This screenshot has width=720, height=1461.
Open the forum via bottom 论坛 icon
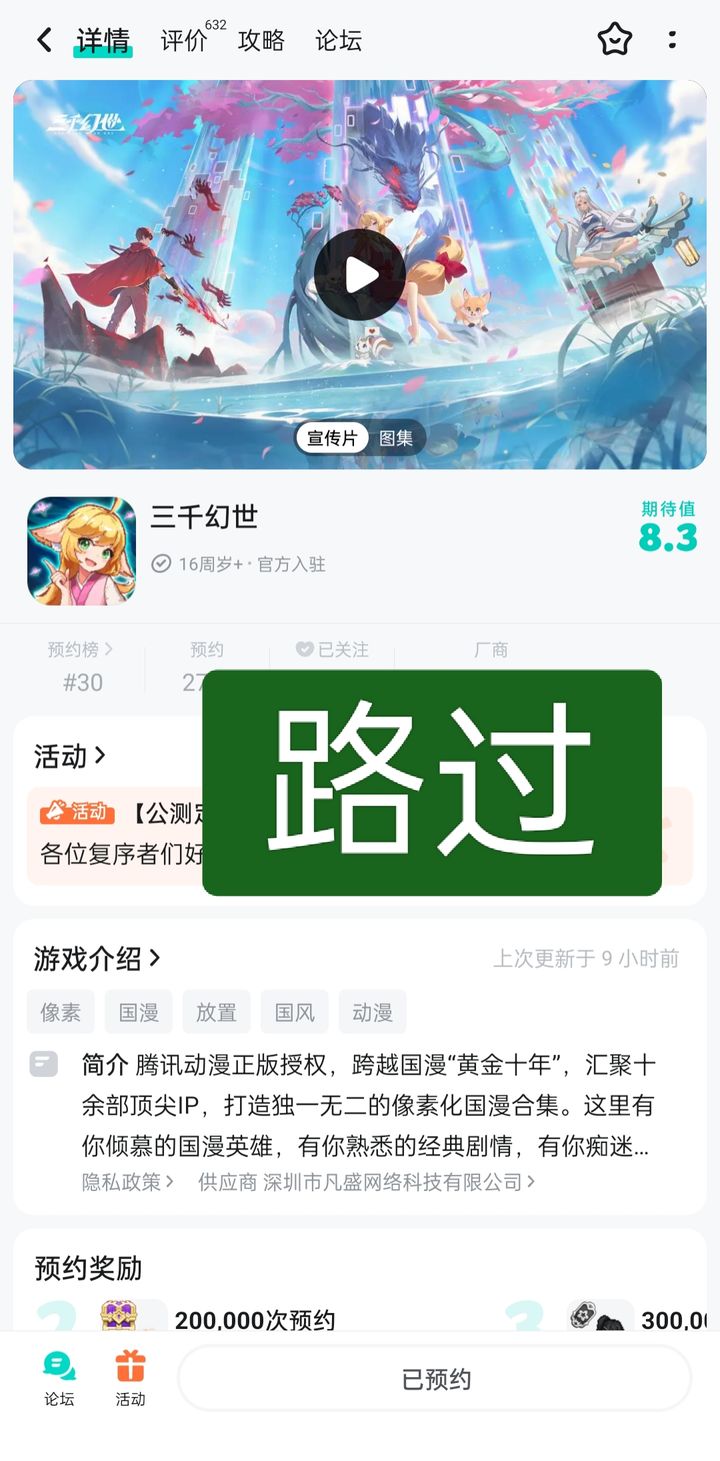coord(58,1375)
